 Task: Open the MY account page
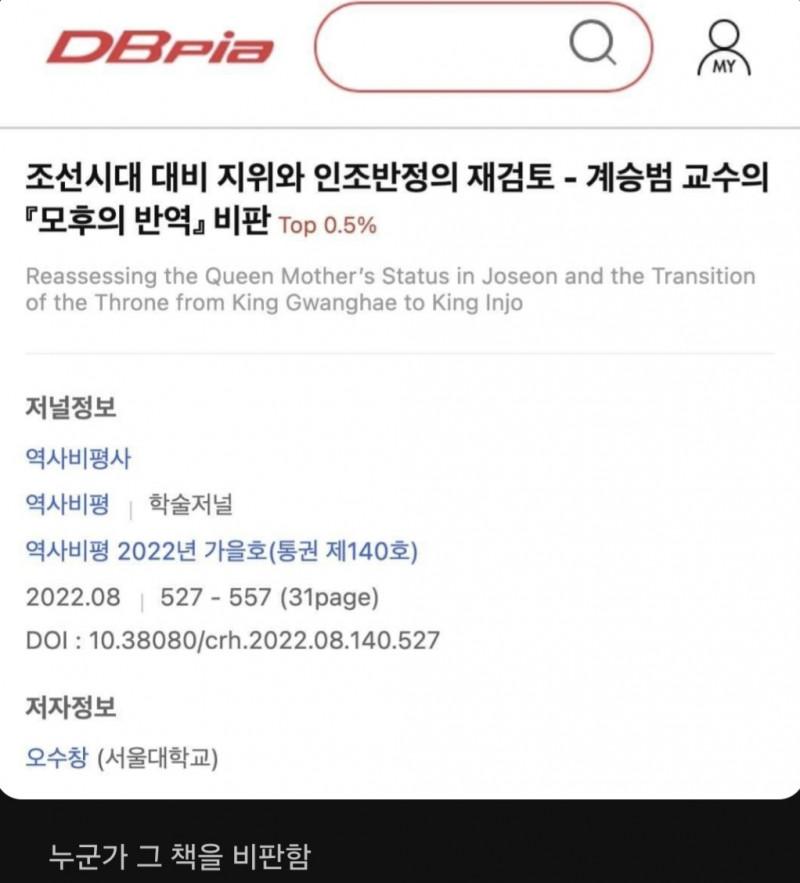[x=723, y=47]
